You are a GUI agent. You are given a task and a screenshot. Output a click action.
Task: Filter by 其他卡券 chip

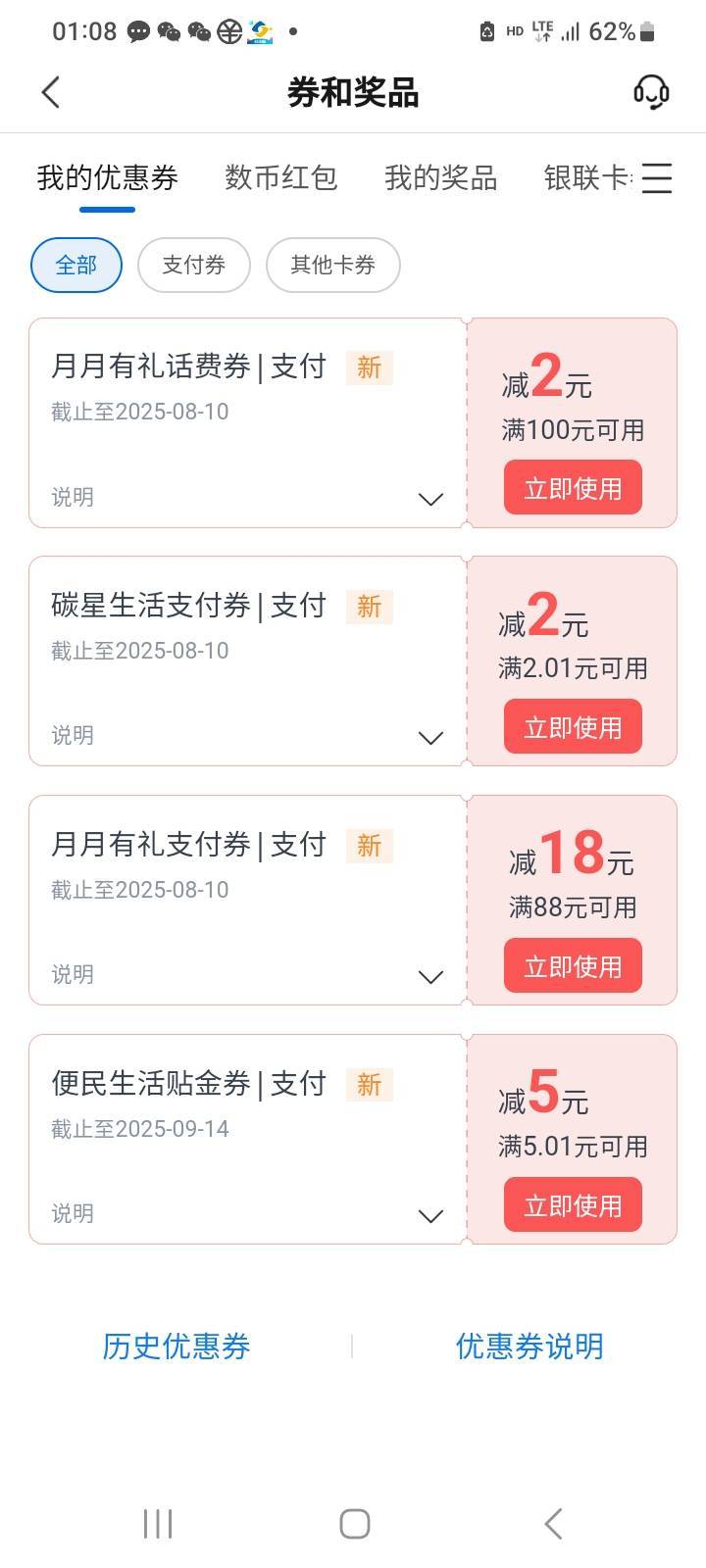[333, 265]
